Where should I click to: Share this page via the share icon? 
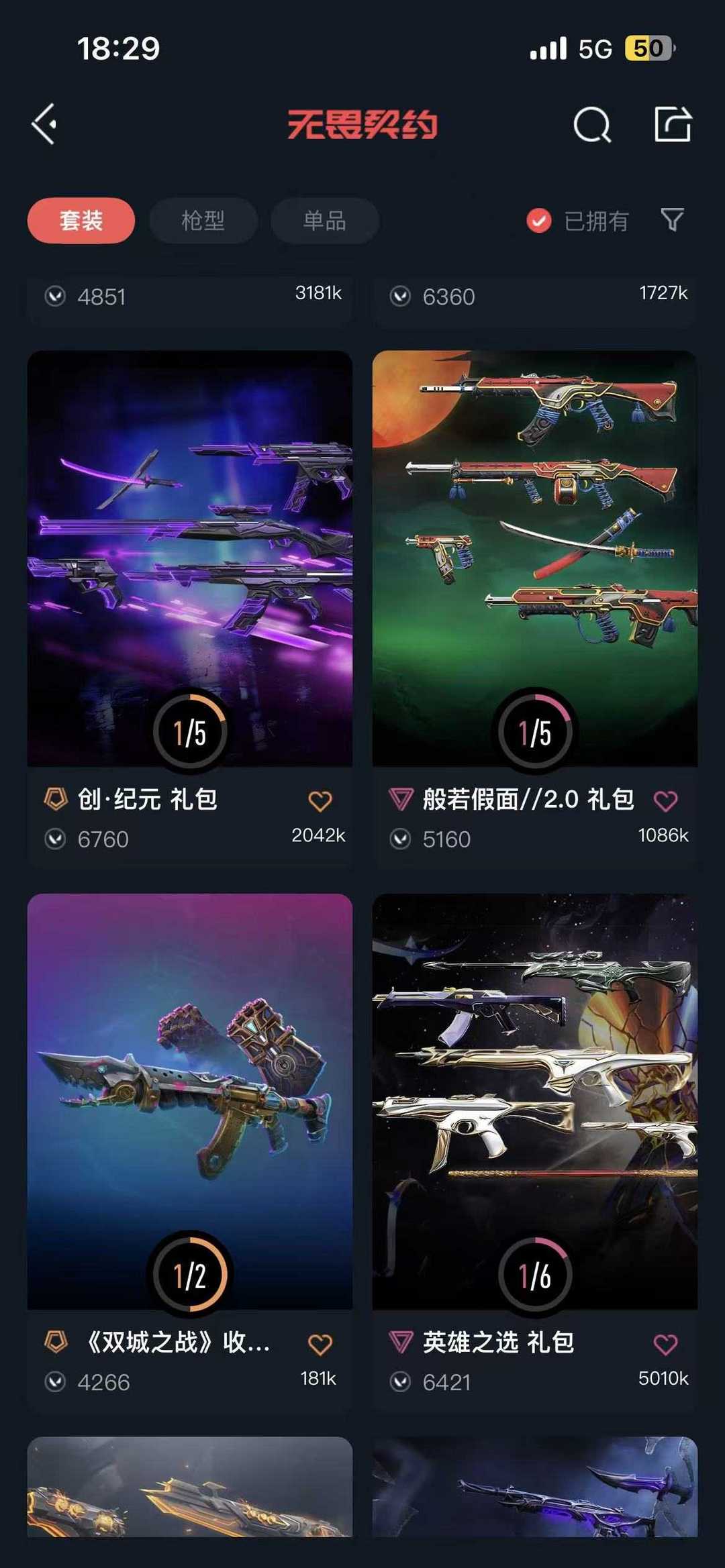pos(673,124)
